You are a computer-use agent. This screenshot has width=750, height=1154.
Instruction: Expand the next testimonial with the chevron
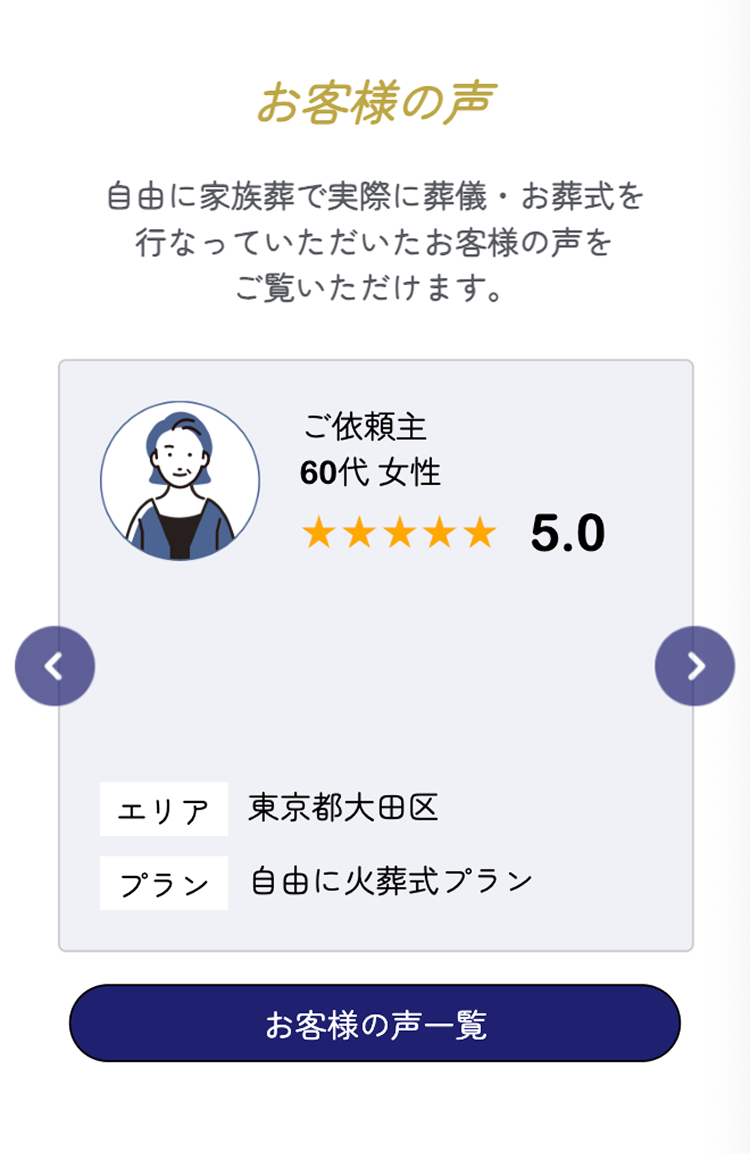click(x=694, y=664)
